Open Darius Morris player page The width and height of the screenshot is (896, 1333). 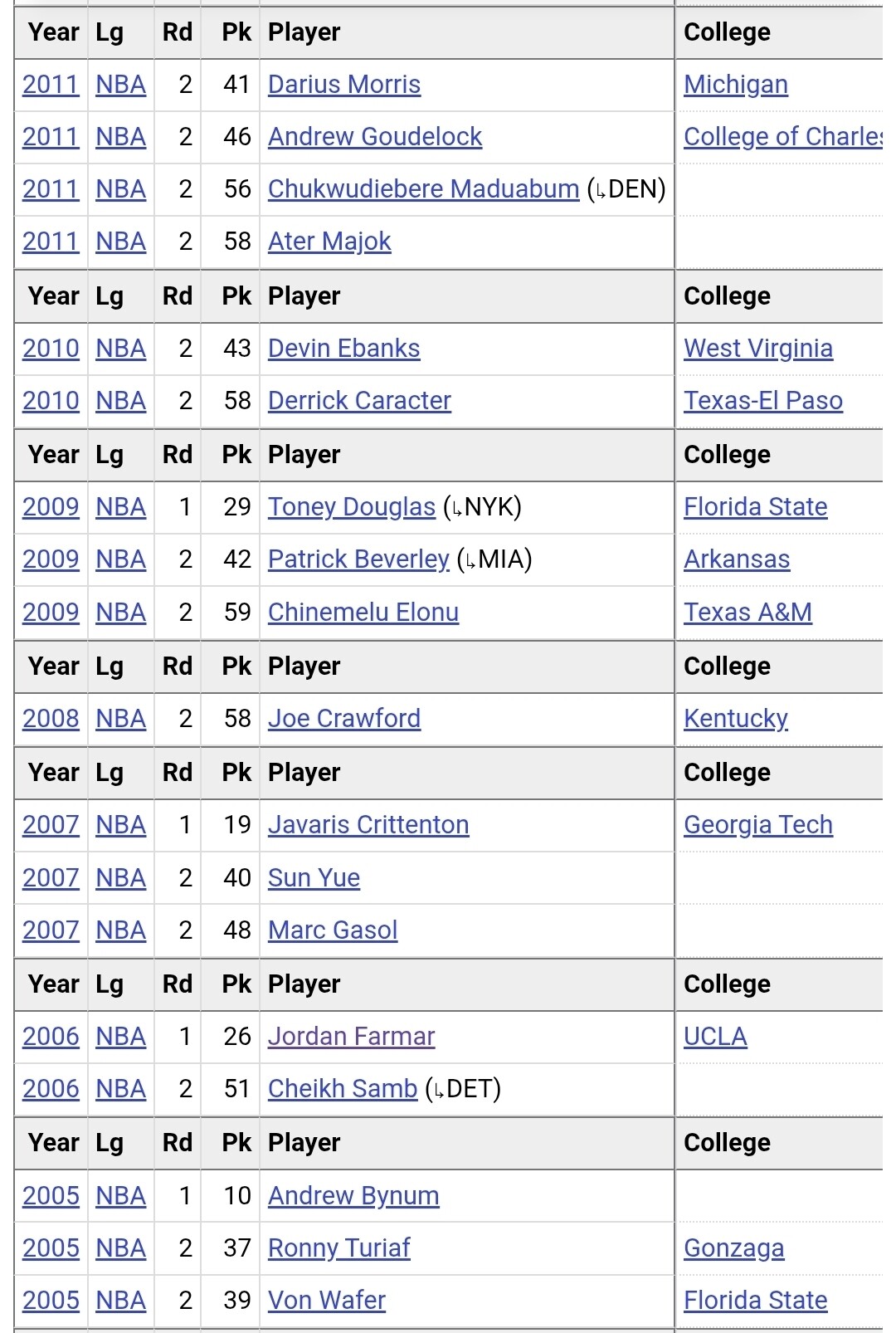pyautogui.click(x=344, y=85)
